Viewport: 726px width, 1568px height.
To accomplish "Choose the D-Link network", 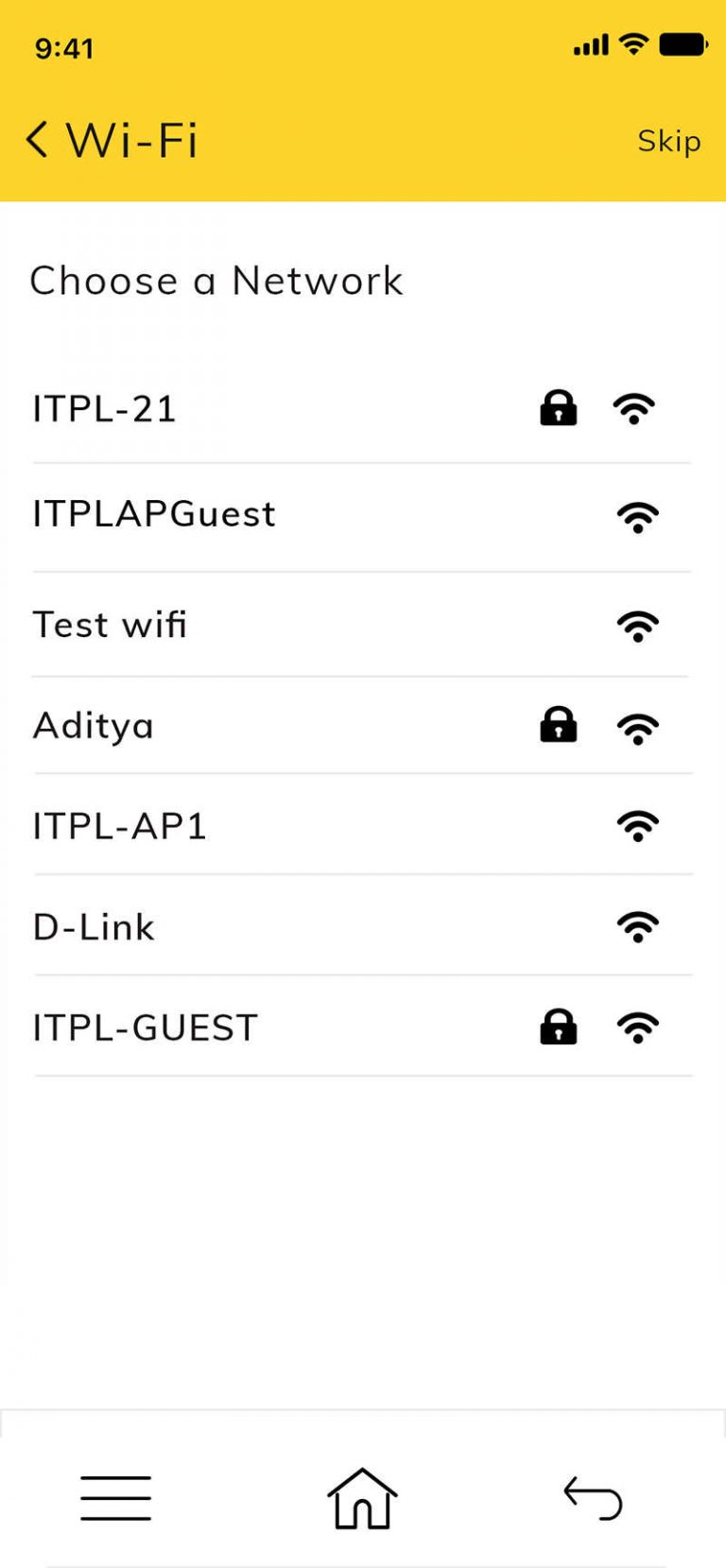I will click(x=361, y=926).
